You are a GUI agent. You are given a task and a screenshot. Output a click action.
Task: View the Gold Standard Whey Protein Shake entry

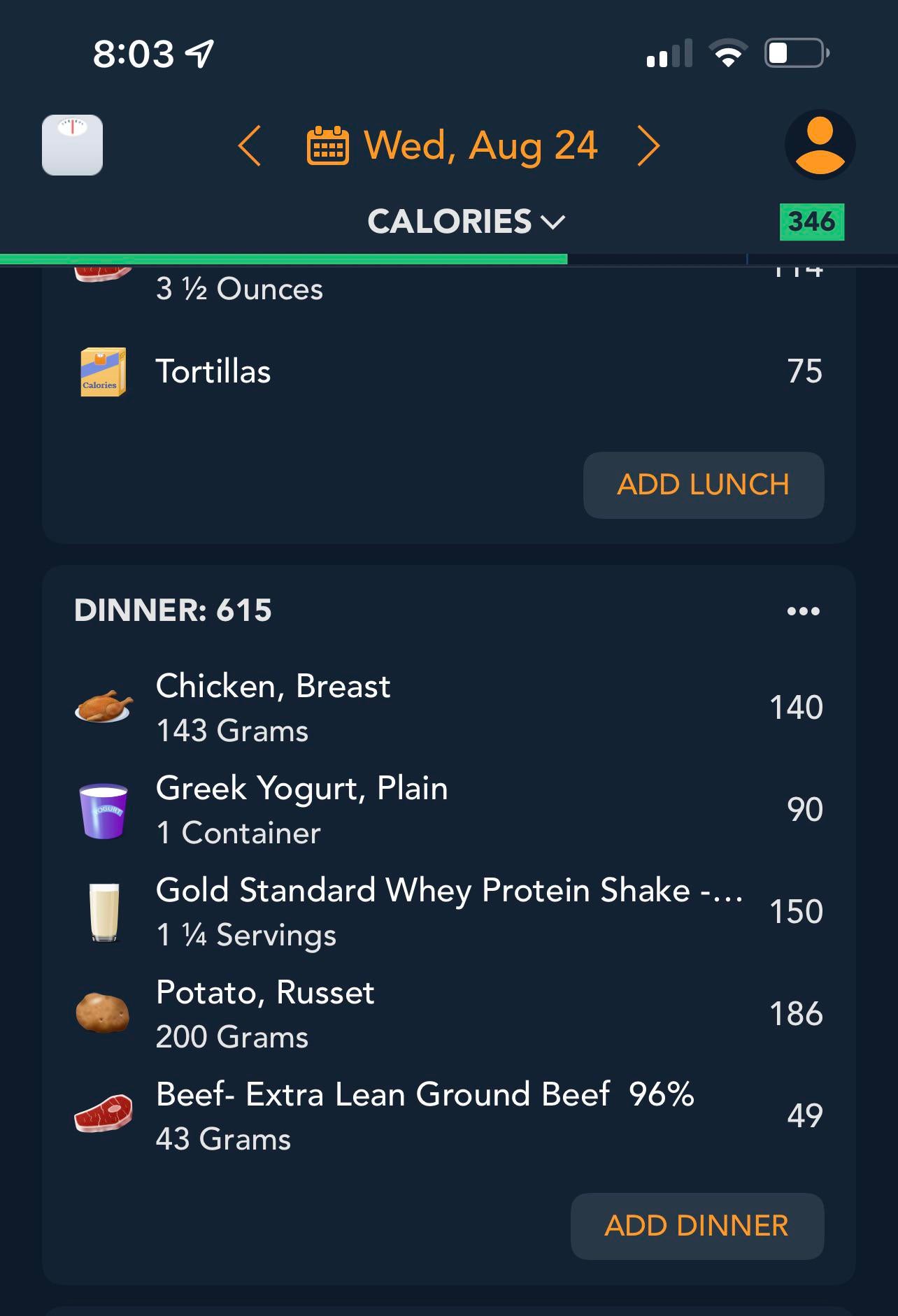click(x=448, y=912)
